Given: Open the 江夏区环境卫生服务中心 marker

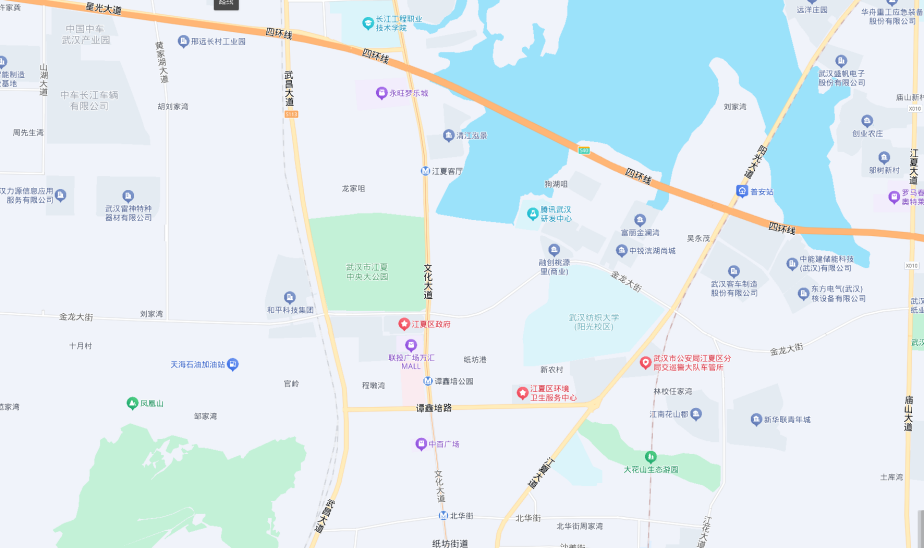Looking at the screenshot, I should 522,393.
